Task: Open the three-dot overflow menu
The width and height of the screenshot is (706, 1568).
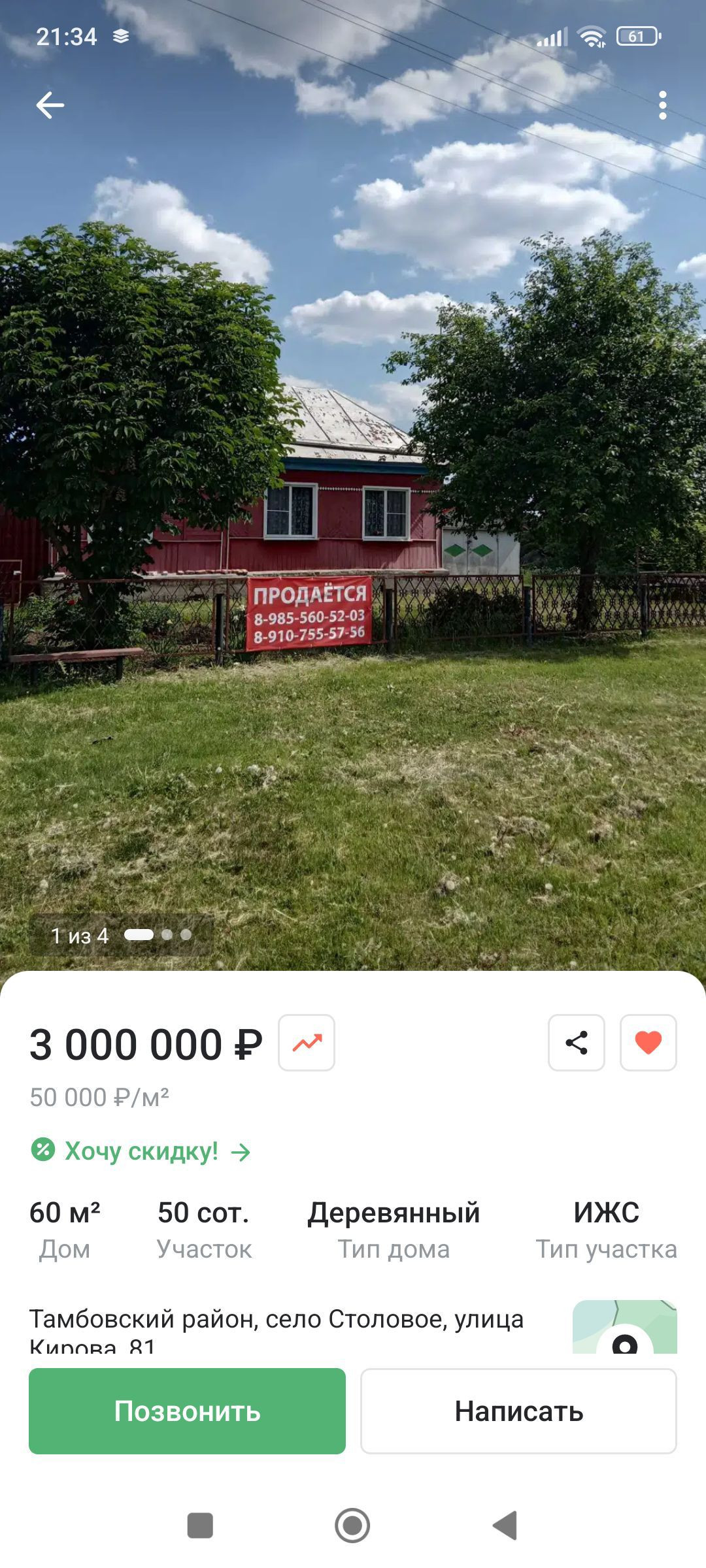Action: (x=662, y=105)
